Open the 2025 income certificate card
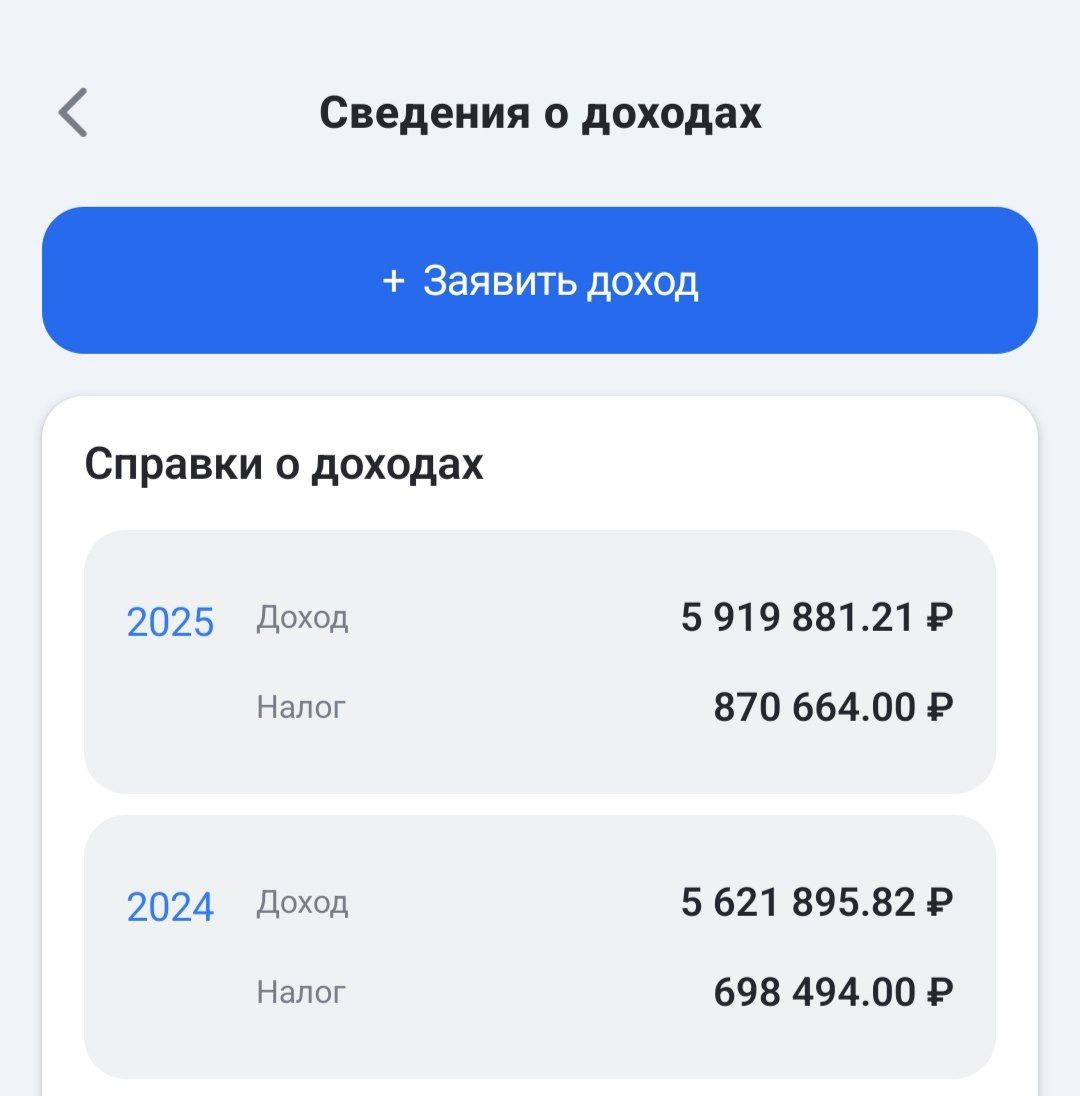This screenshot has height=1096, width=1080. (x=540, y=662)
